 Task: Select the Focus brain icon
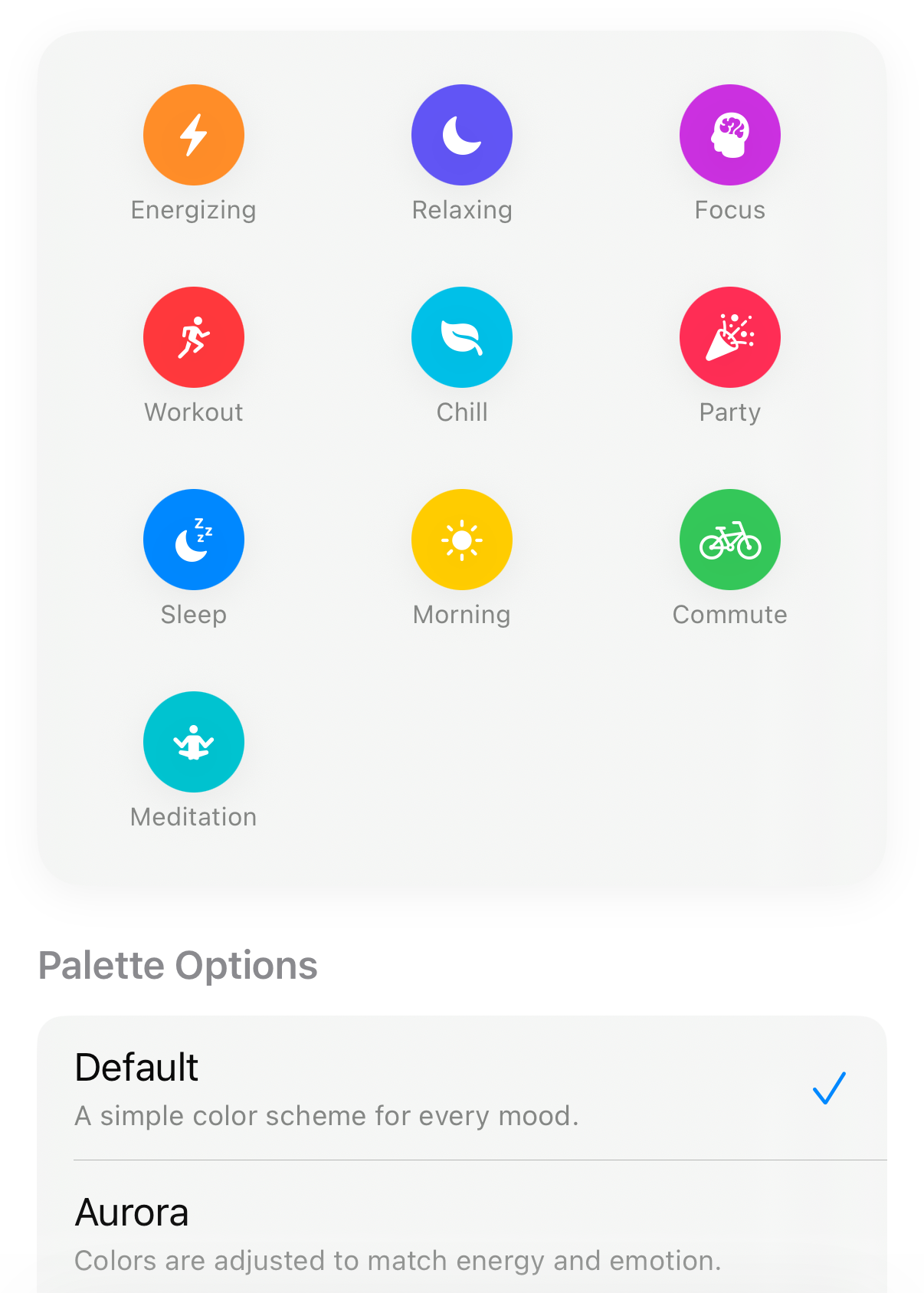point(729,134)
